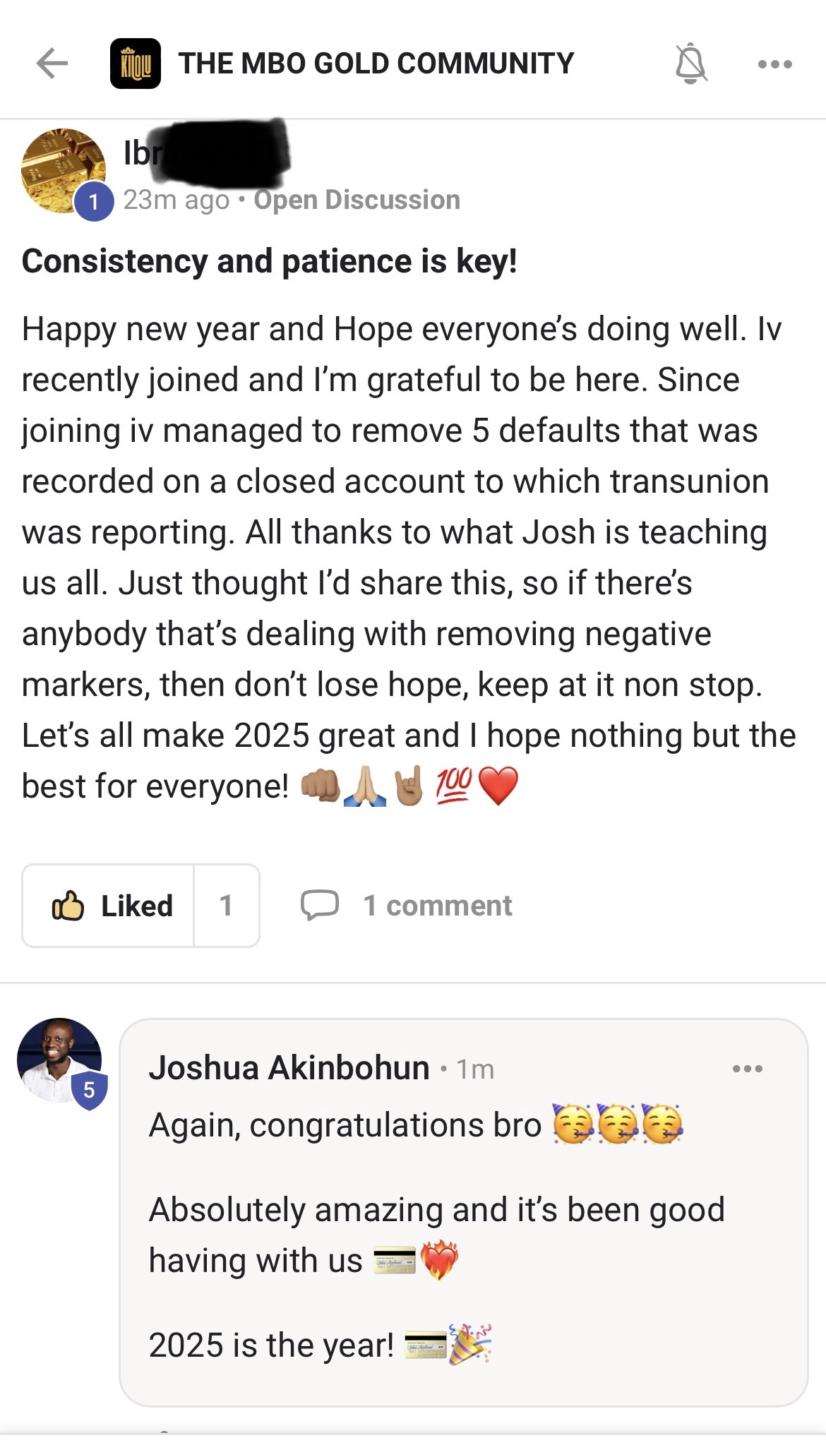Viewport: 826px width, 1440px height.
Task: Open the top bar overflow menu
Action: coord(775,64)
